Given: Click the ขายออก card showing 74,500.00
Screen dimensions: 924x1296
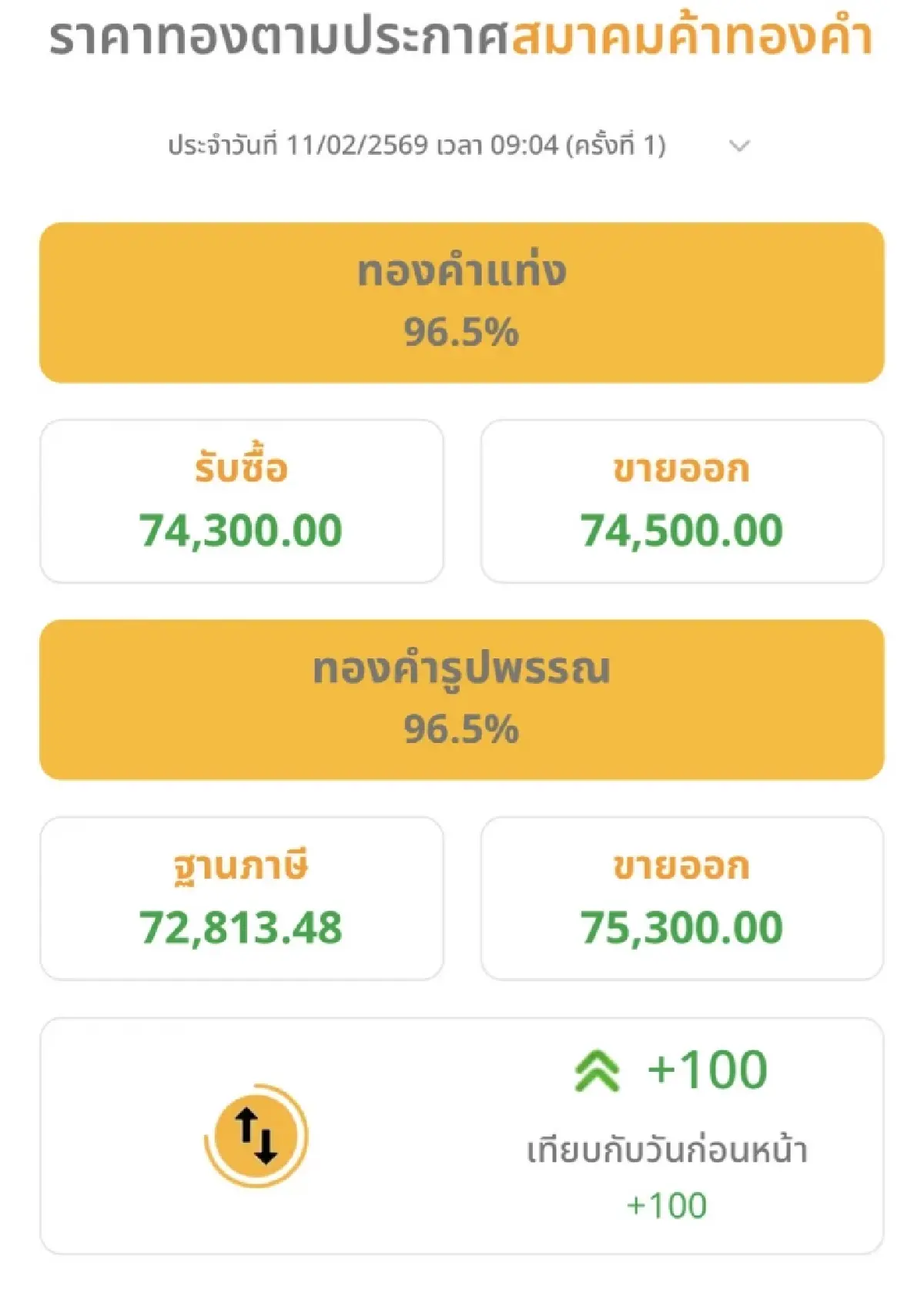Looking at the screenshot, I should pos(681,498).
